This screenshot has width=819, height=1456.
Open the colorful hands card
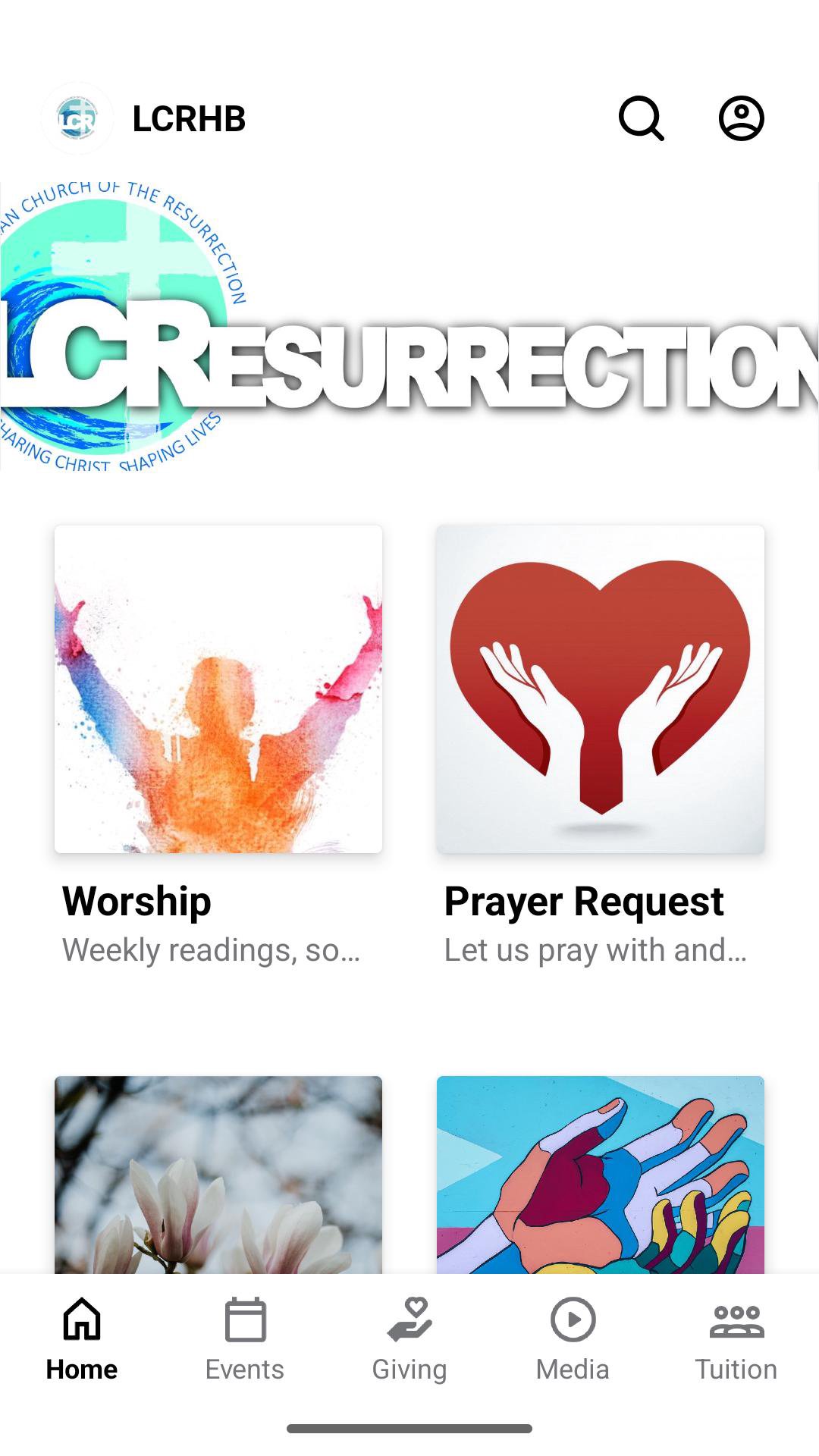pos(601,1174)
